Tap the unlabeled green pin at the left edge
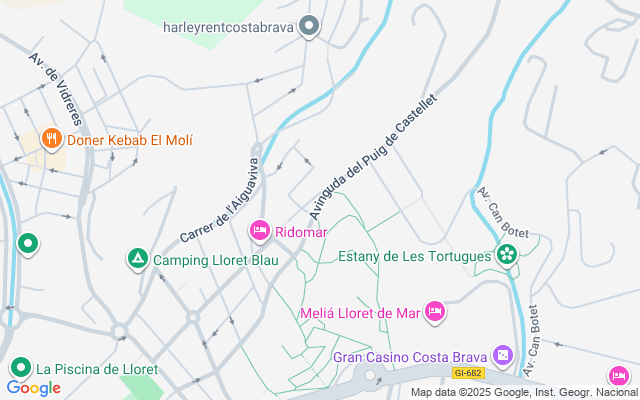 click(x=28, y=244)
